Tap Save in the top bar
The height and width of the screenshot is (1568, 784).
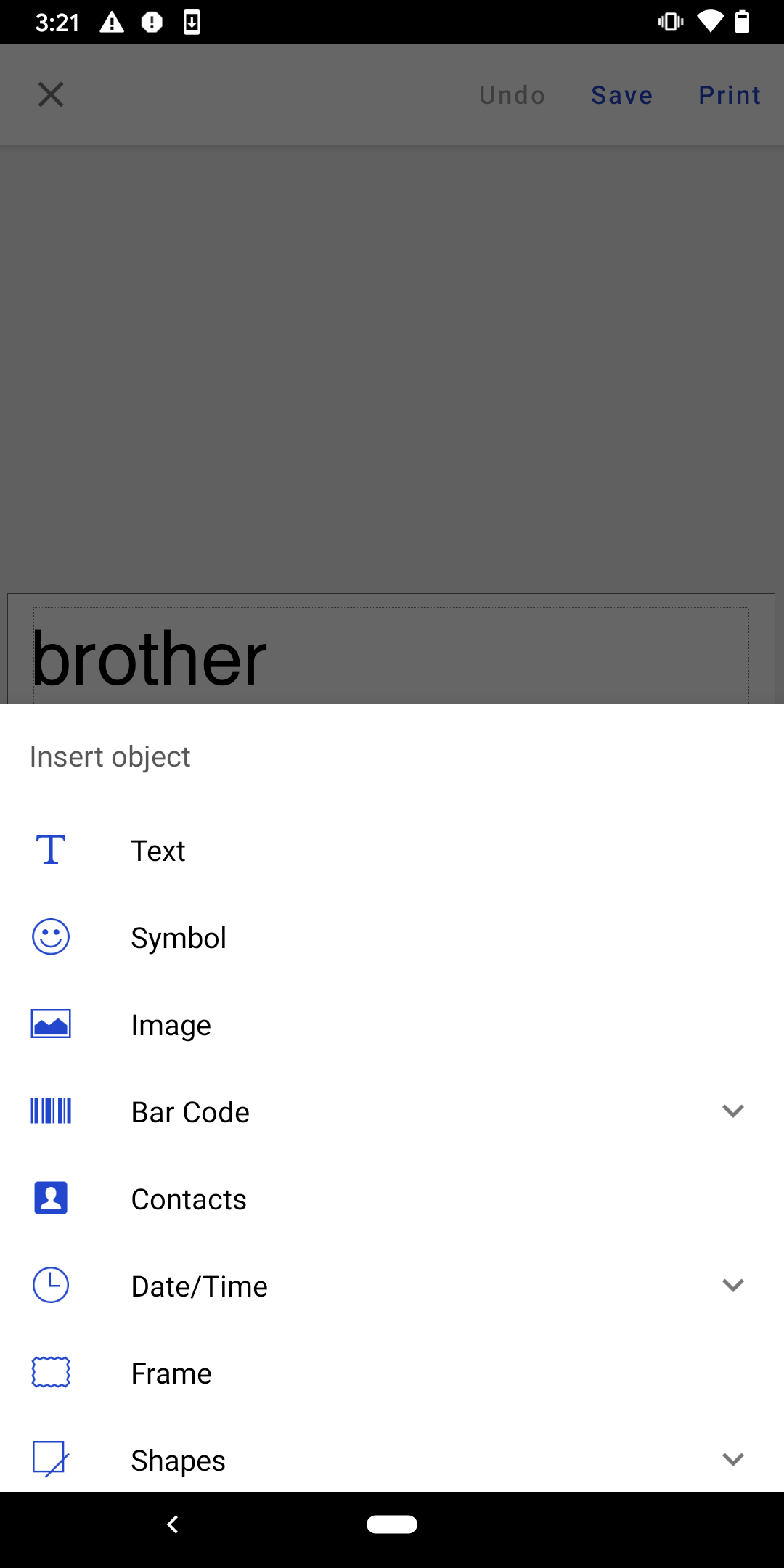[x=621, y=94]
